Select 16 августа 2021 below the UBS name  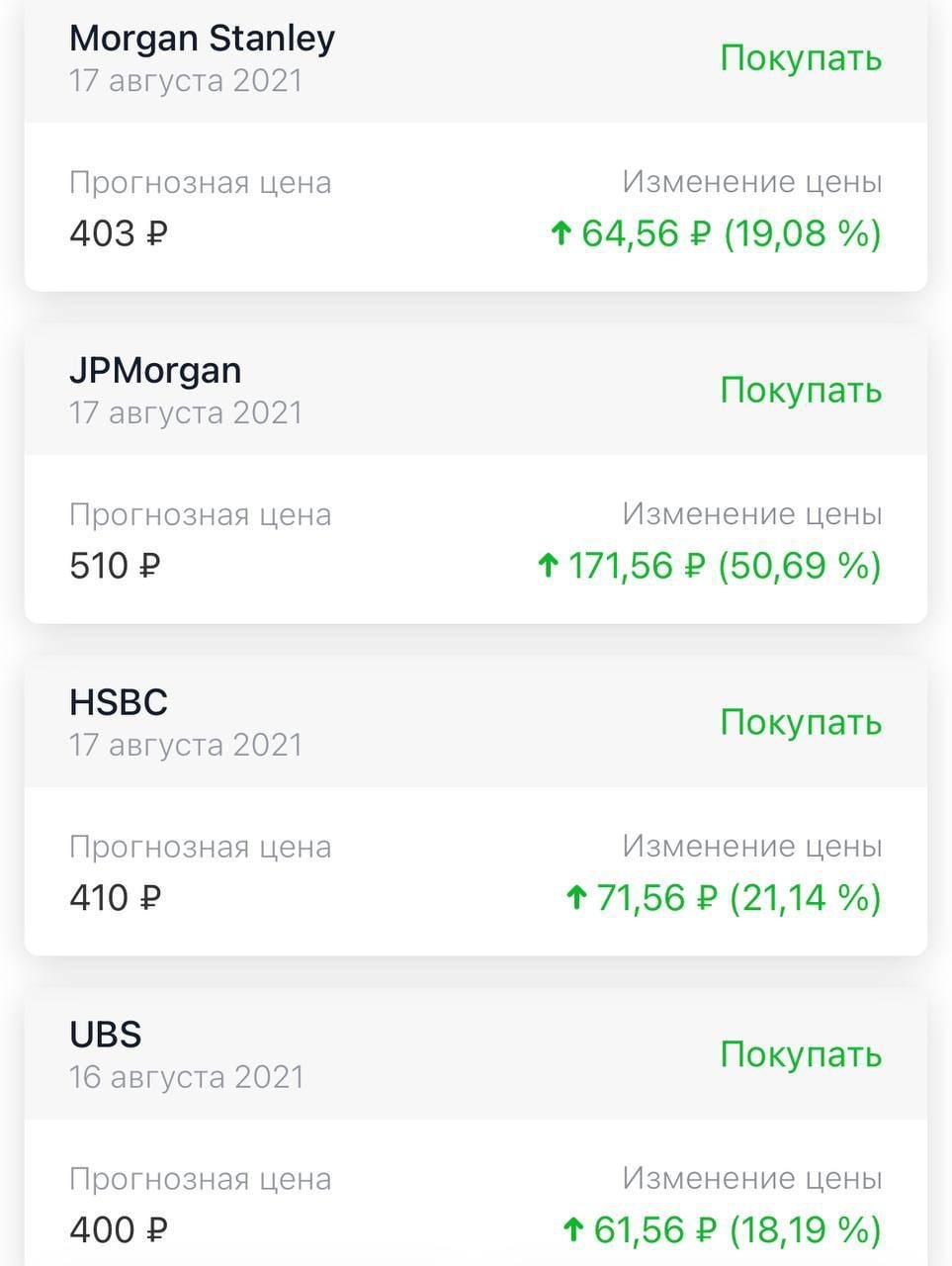pos(188,1076)
